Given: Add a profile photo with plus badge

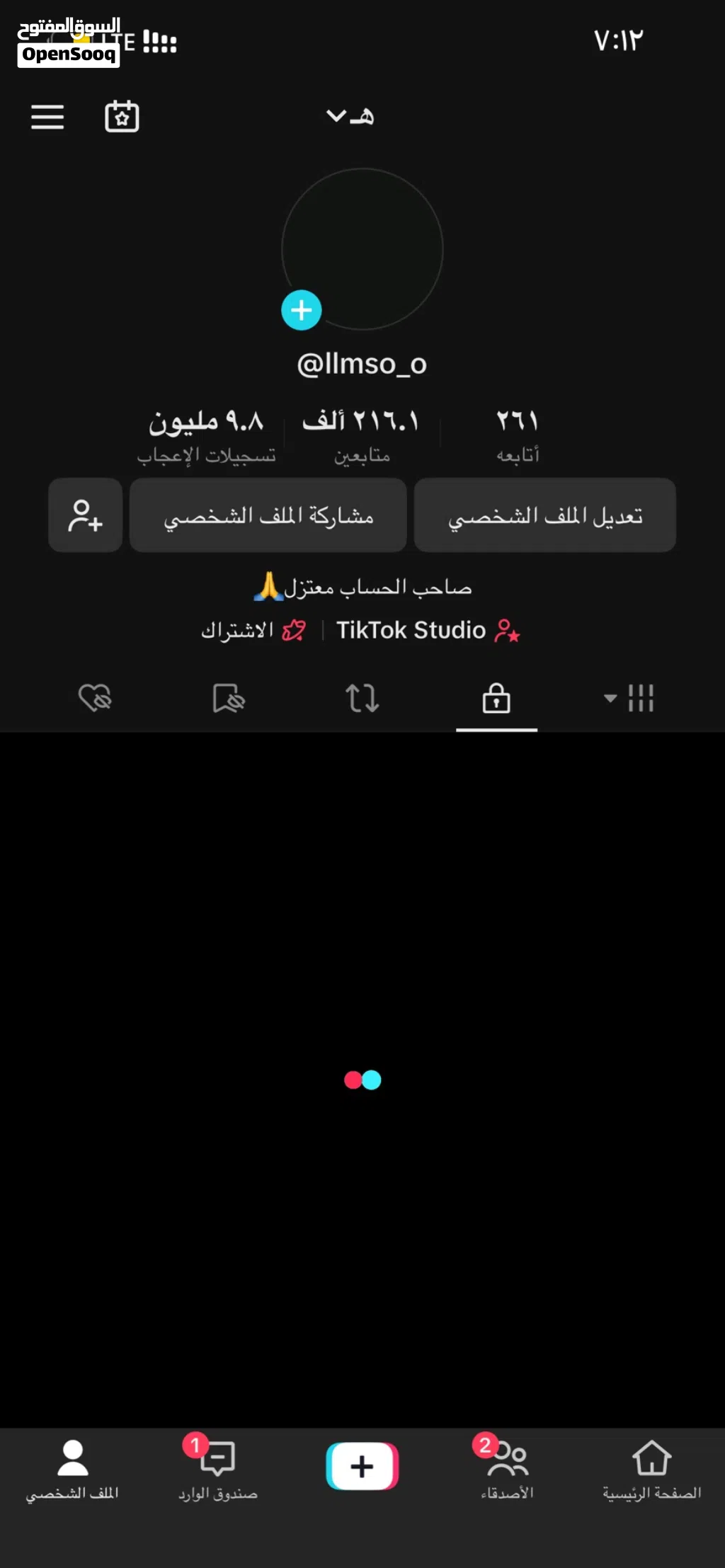Looking at the screenshot, I should click(x=302, y=310).
